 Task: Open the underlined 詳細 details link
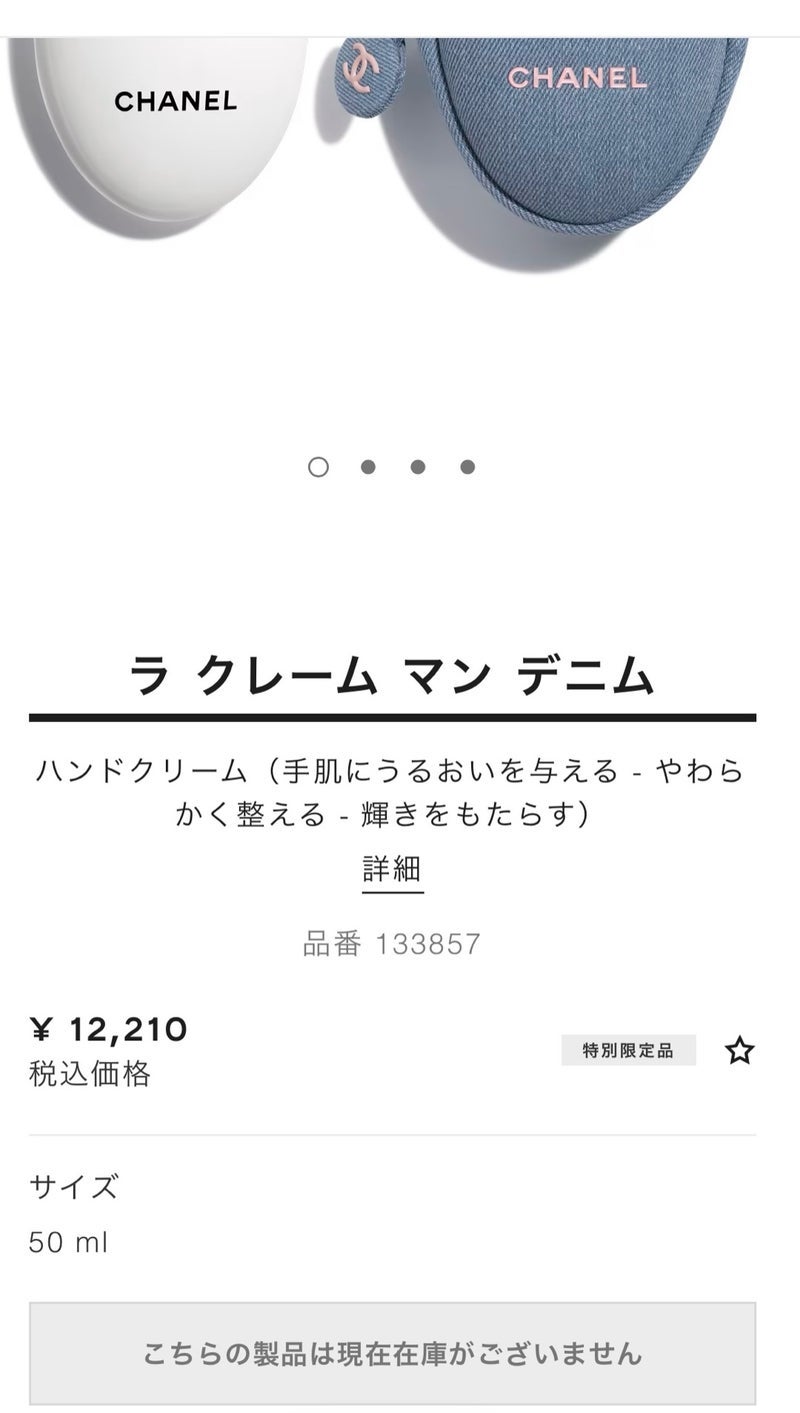point(392,869)
